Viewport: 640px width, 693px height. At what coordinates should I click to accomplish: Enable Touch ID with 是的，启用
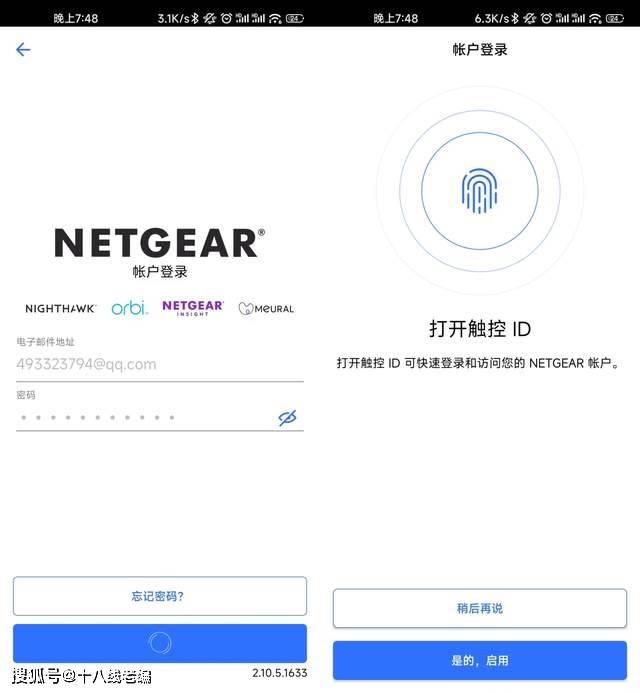point(480,660)
